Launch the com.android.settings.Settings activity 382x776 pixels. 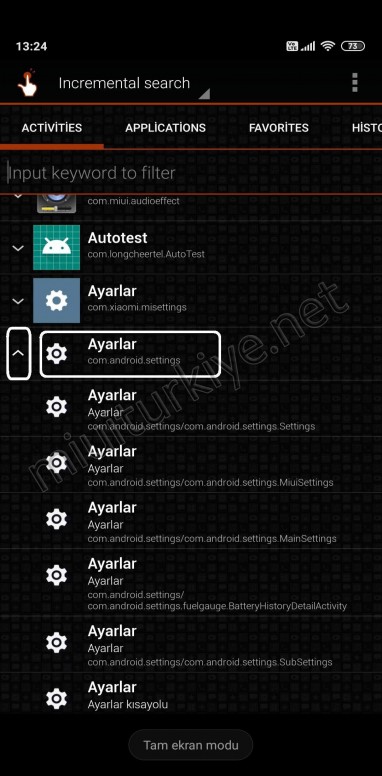(191, 408)
